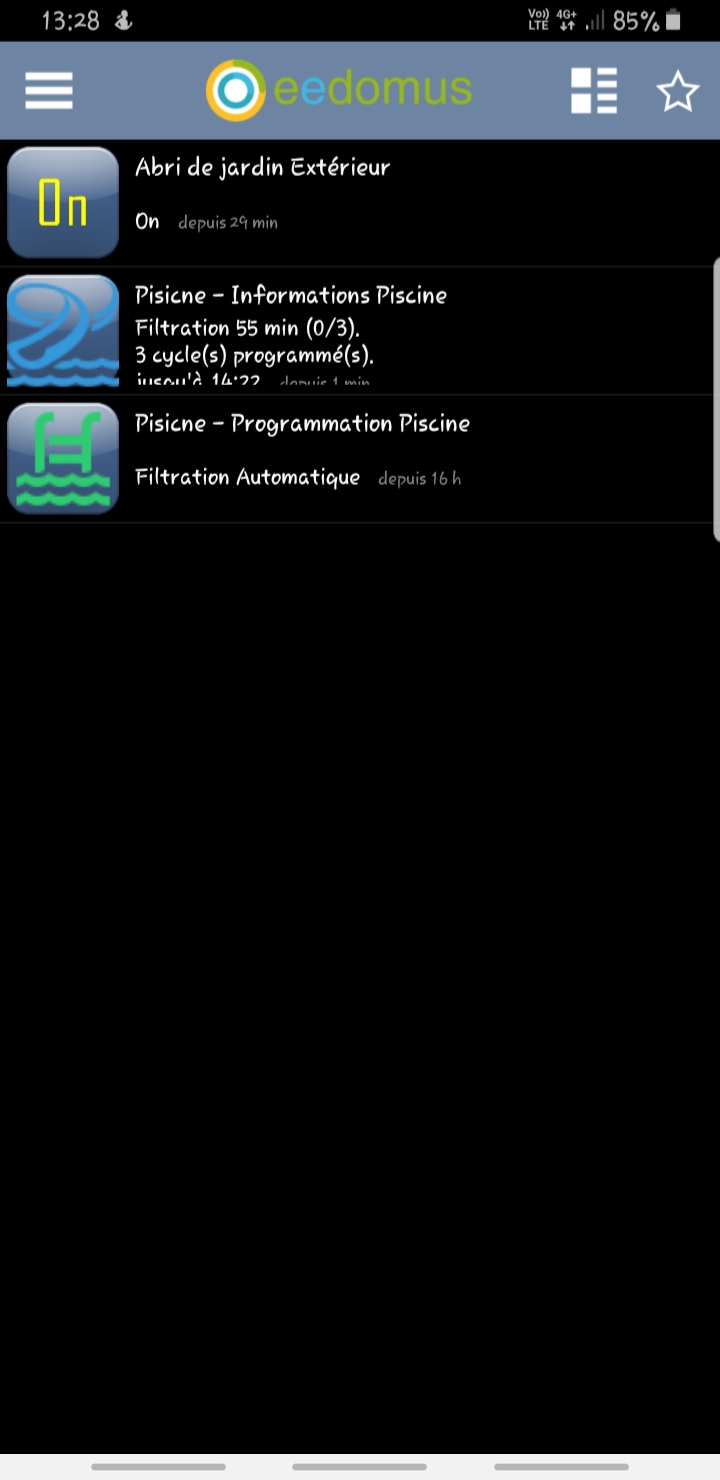Open Abri de jardin Extérieur device
This screenshot has width=720, height=1480.
click(360, 203)
